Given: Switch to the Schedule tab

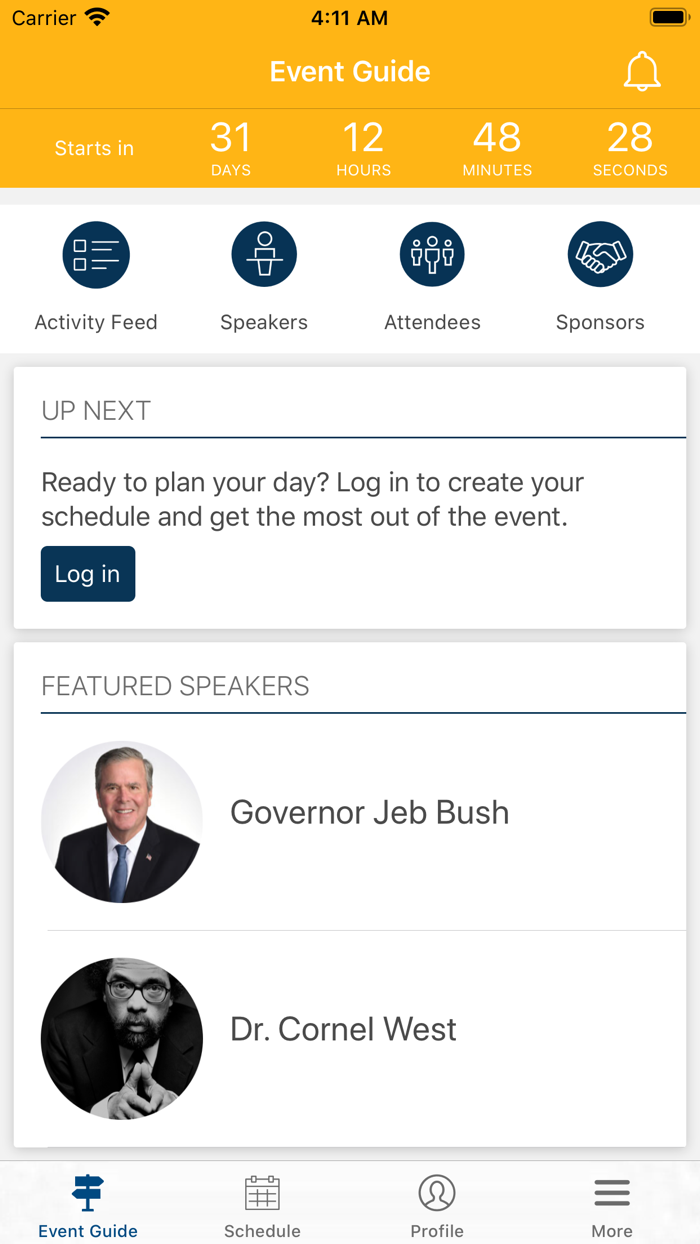Looking at the screenshot, I should (x=262, y=1204).
